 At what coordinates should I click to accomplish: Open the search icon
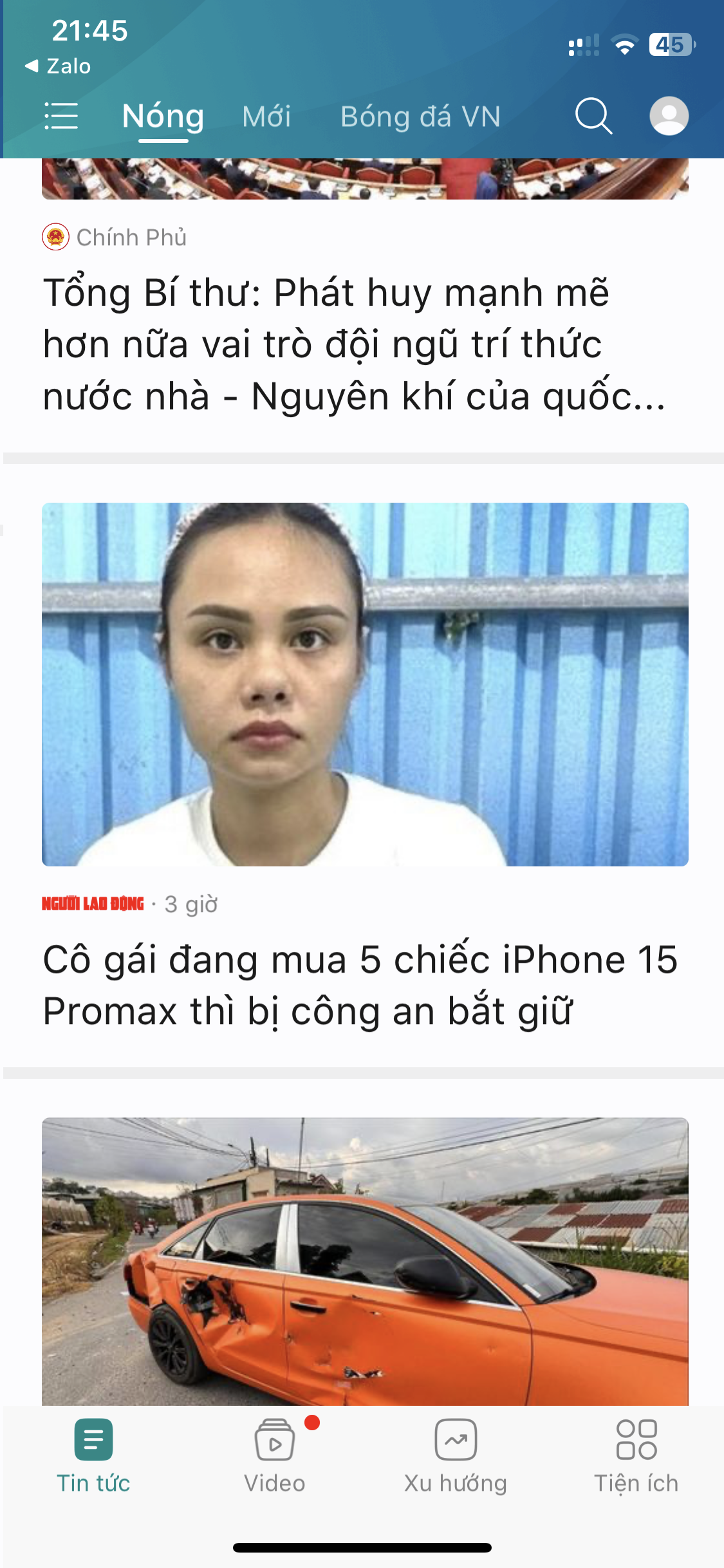tap(593, 117)
